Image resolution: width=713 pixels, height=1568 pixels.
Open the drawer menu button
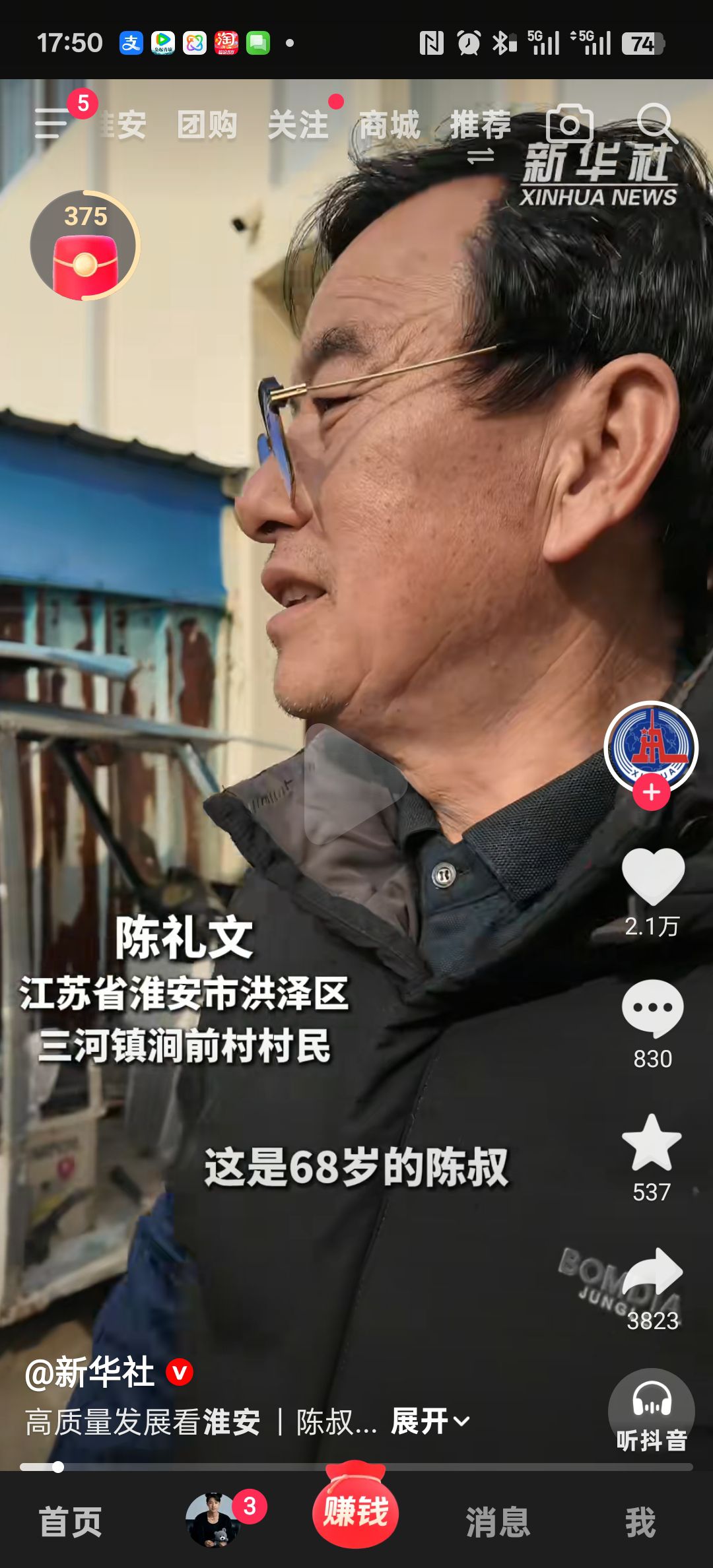coord(53,123)
